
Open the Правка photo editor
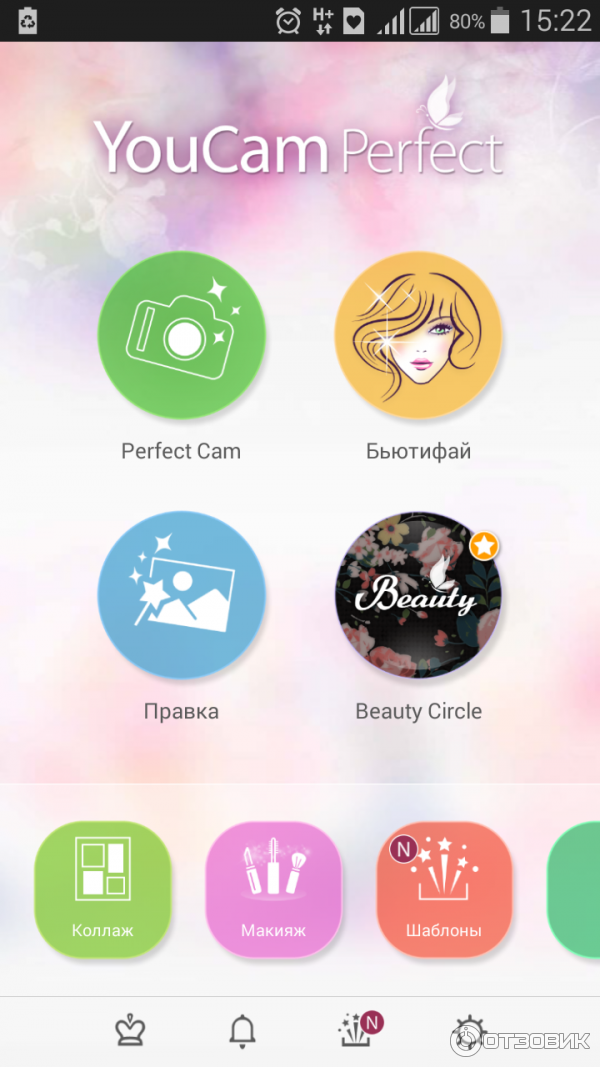181,595
